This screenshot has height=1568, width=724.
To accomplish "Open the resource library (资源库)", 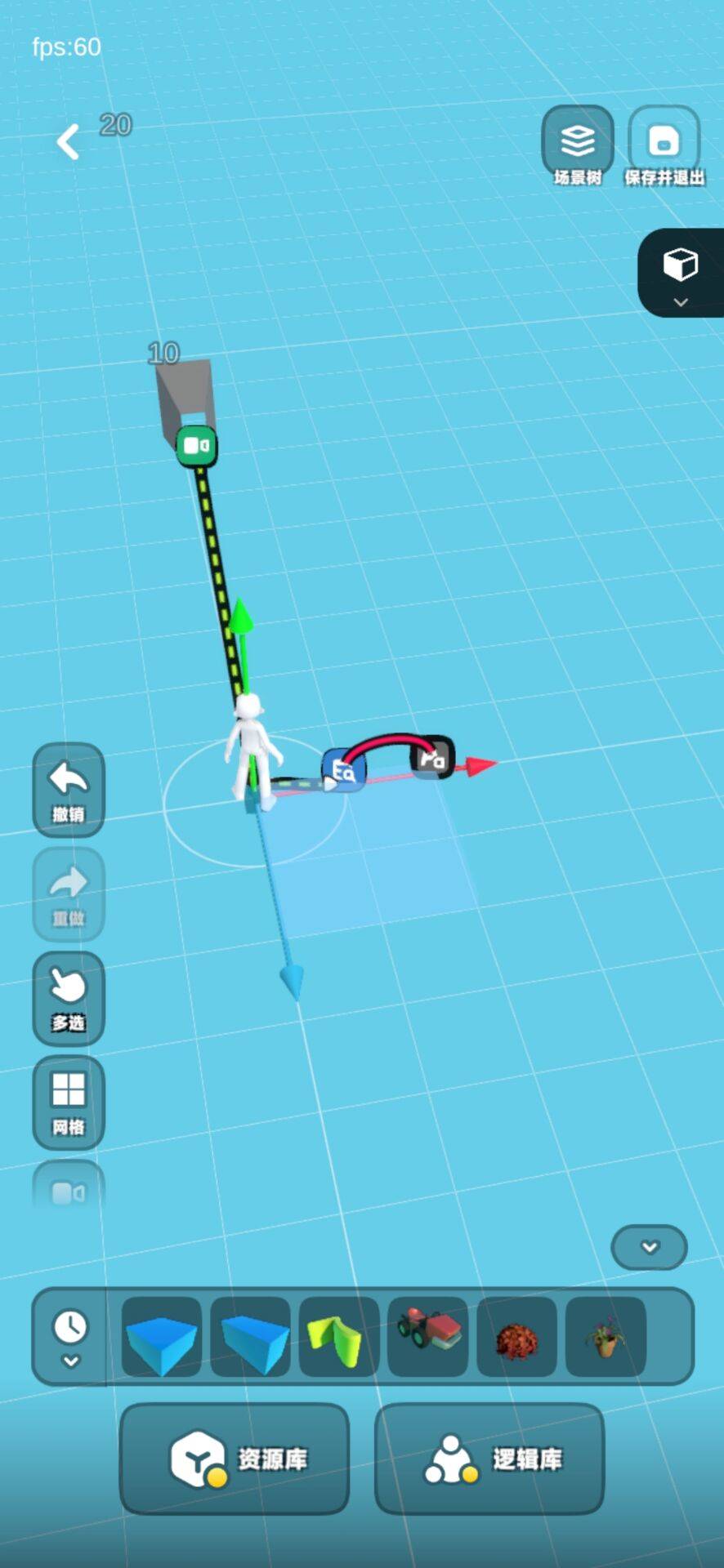I will point(235,1458).
